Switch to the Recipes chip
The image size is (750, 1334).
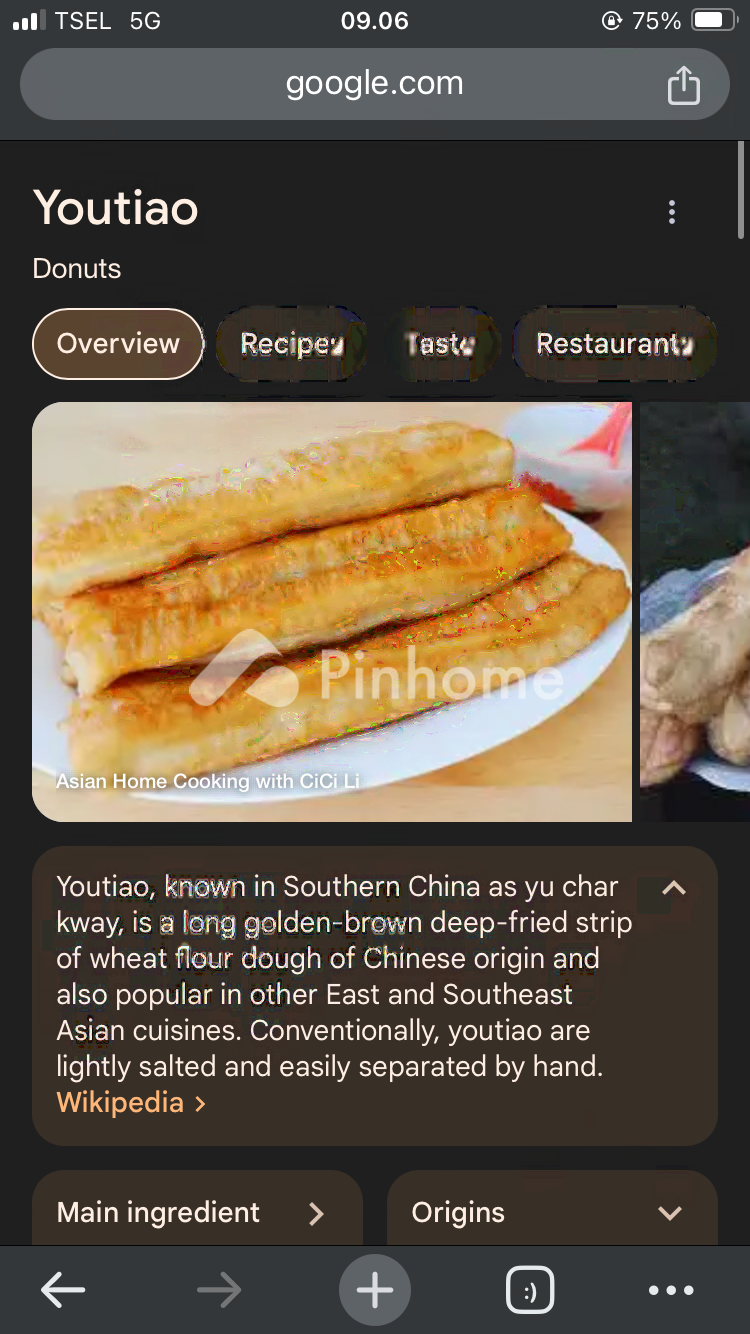pos(291,344)
